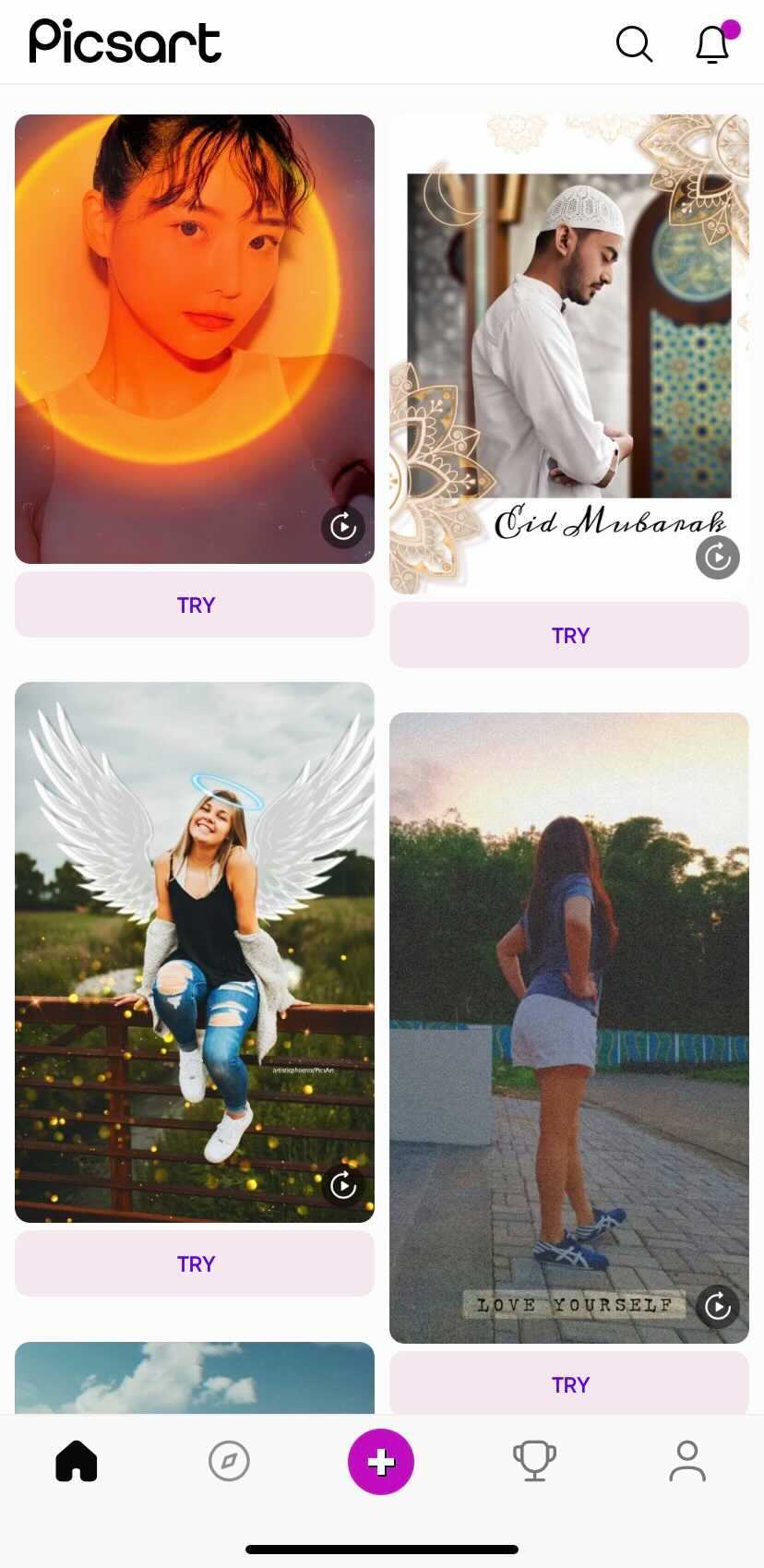Switch to the Home tab
The image size is (764, 1568).
click(77, 1461)
